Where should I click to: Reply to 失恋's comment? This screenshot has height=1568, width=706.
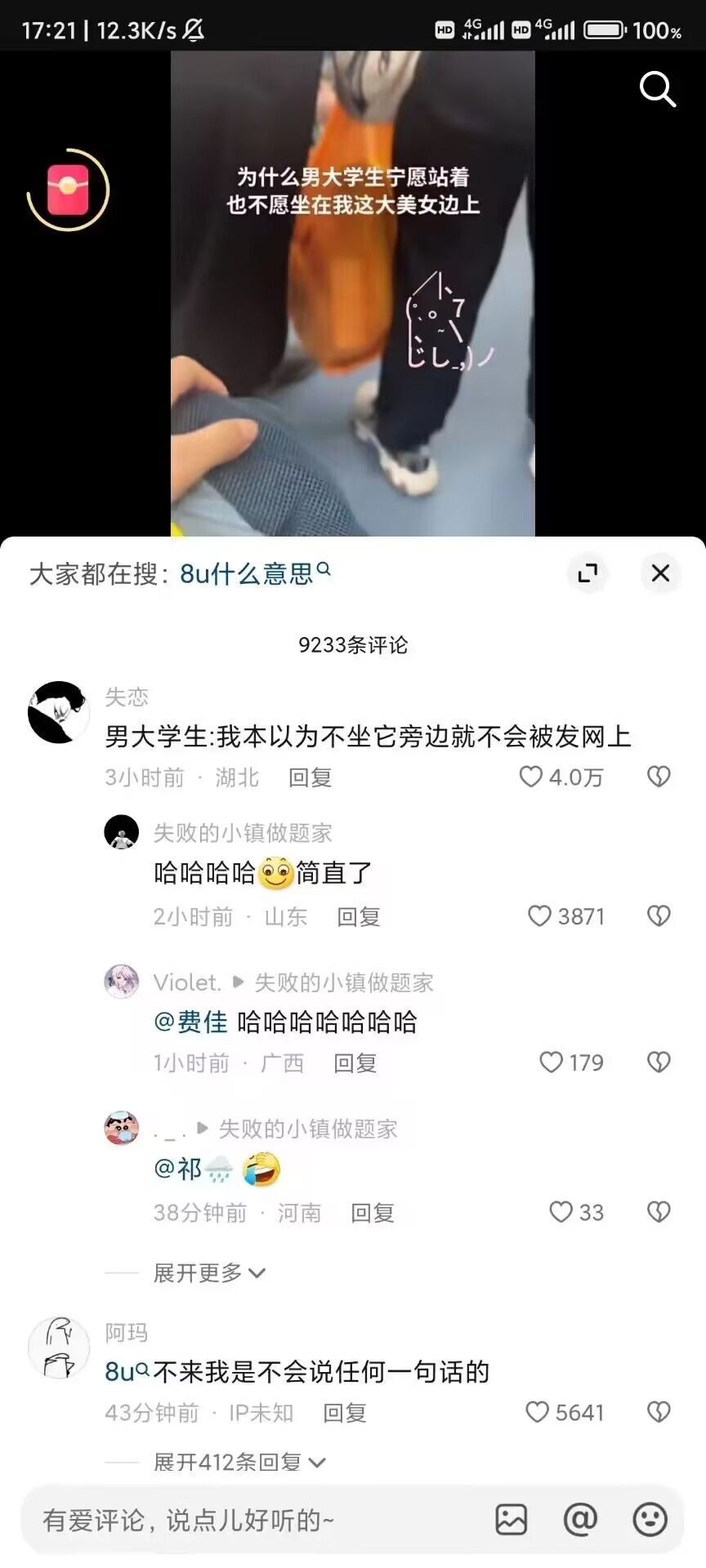310,777
